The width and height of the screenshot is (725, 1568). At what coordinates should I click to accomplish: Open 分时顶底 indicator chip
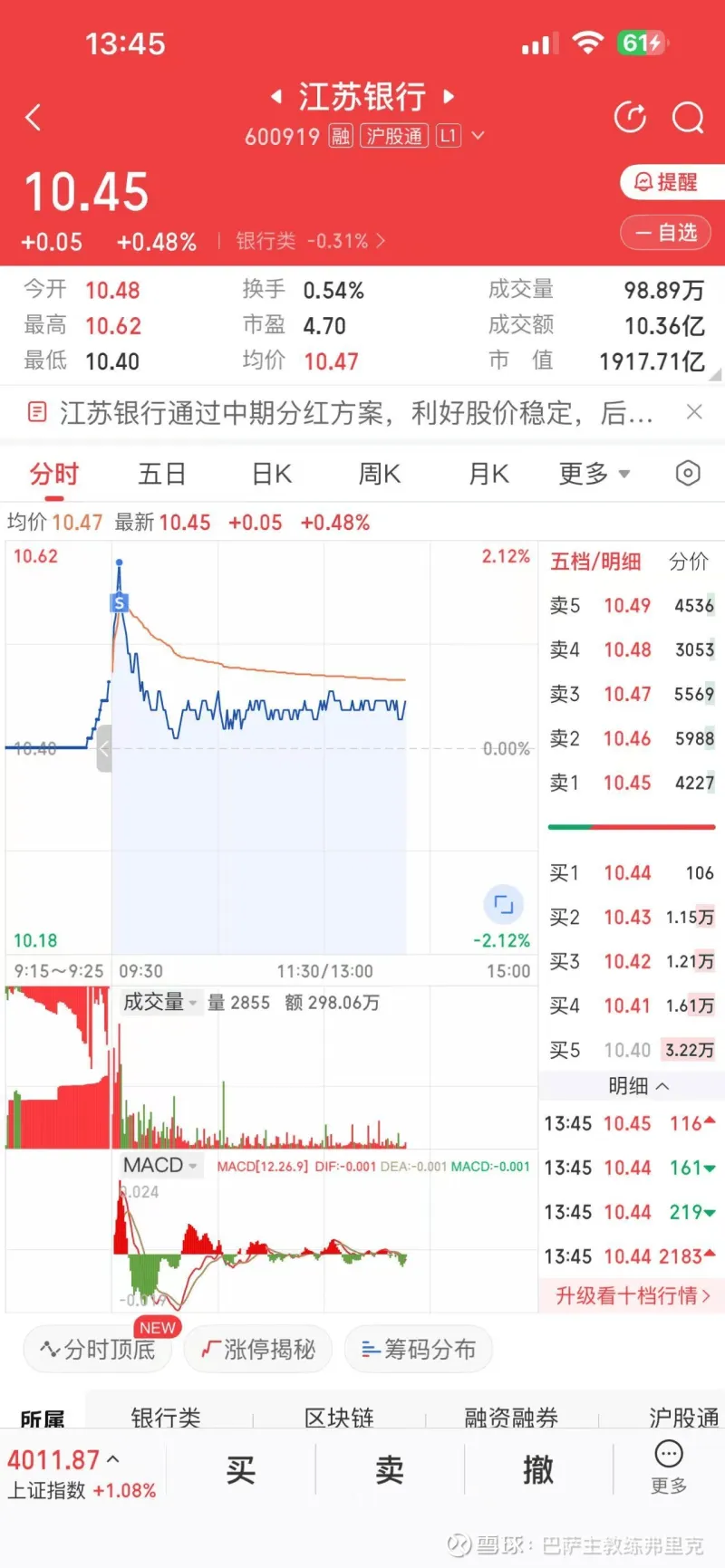[x=99, y=1350]
